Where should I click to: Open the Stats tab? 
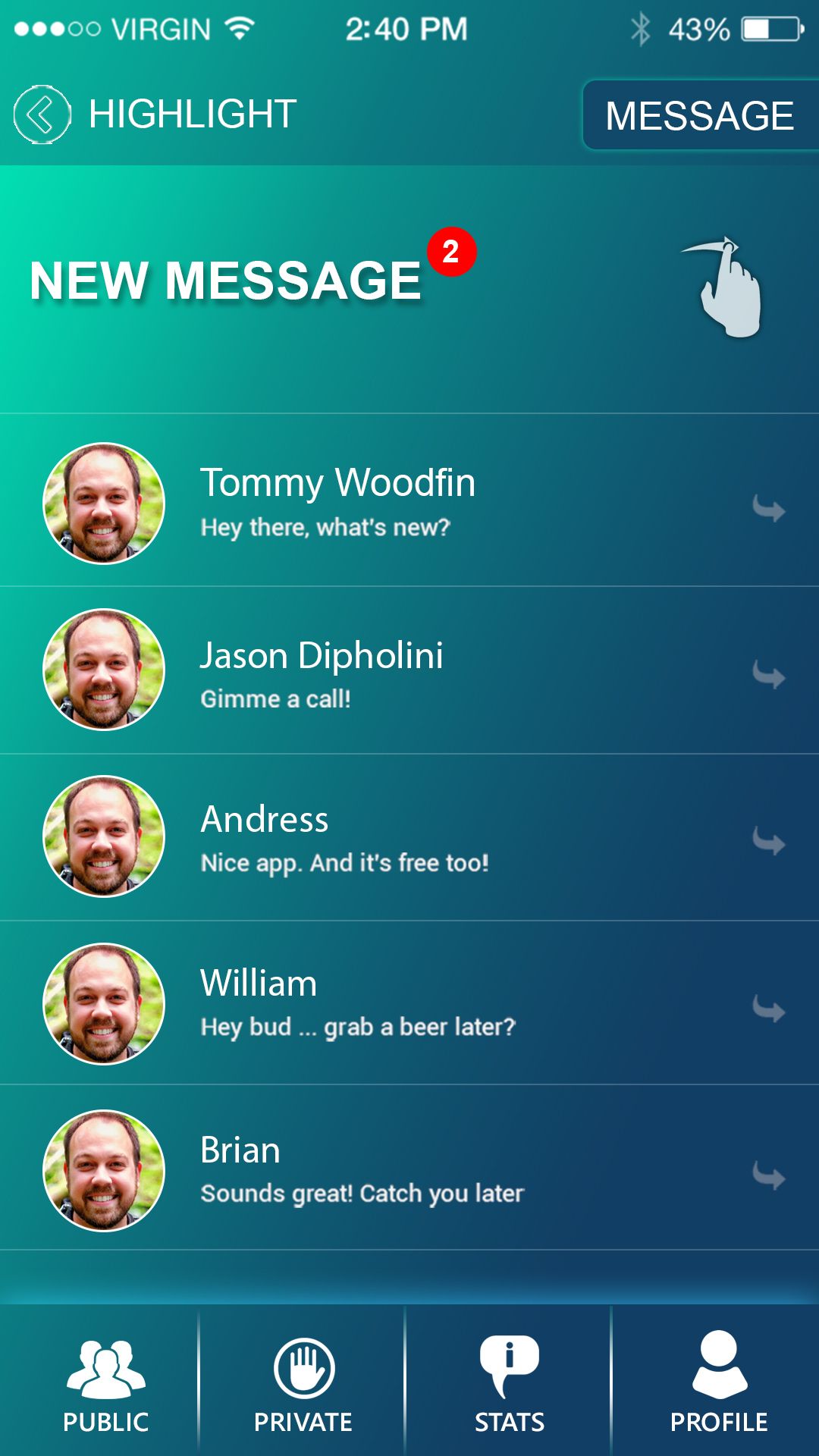(509, 1384)
